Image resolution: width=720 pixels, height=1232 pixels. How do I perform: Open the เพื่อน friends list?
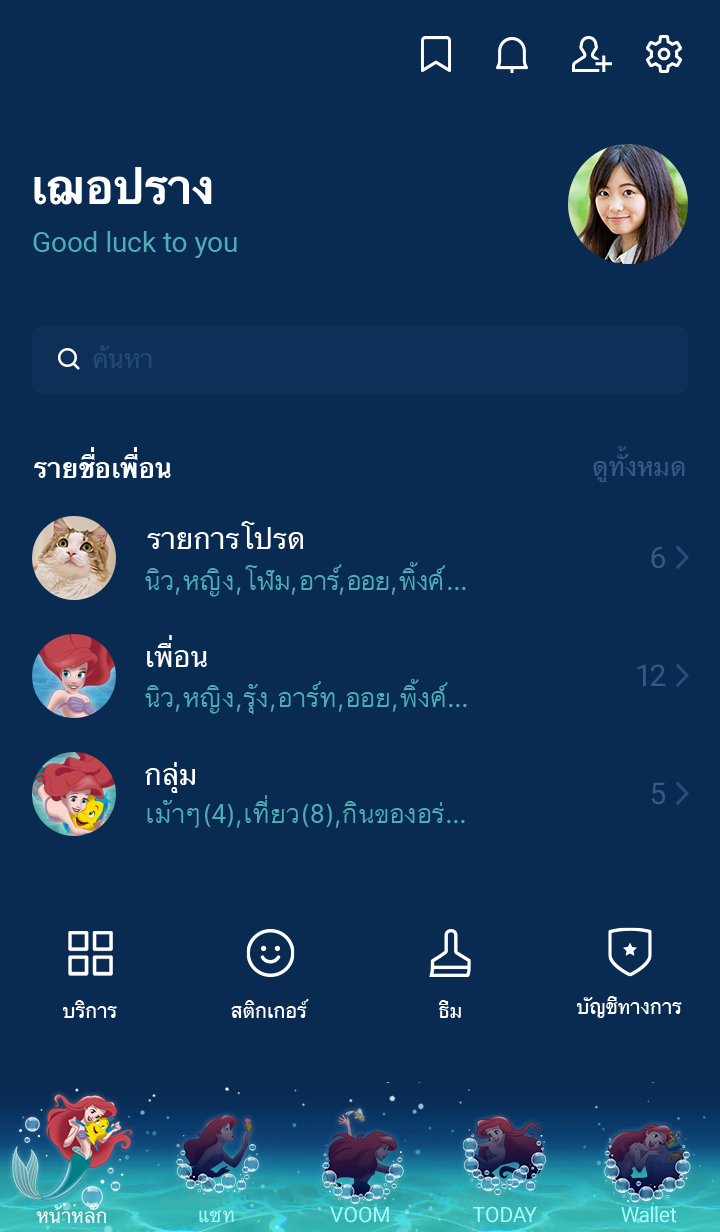[360, 676]
